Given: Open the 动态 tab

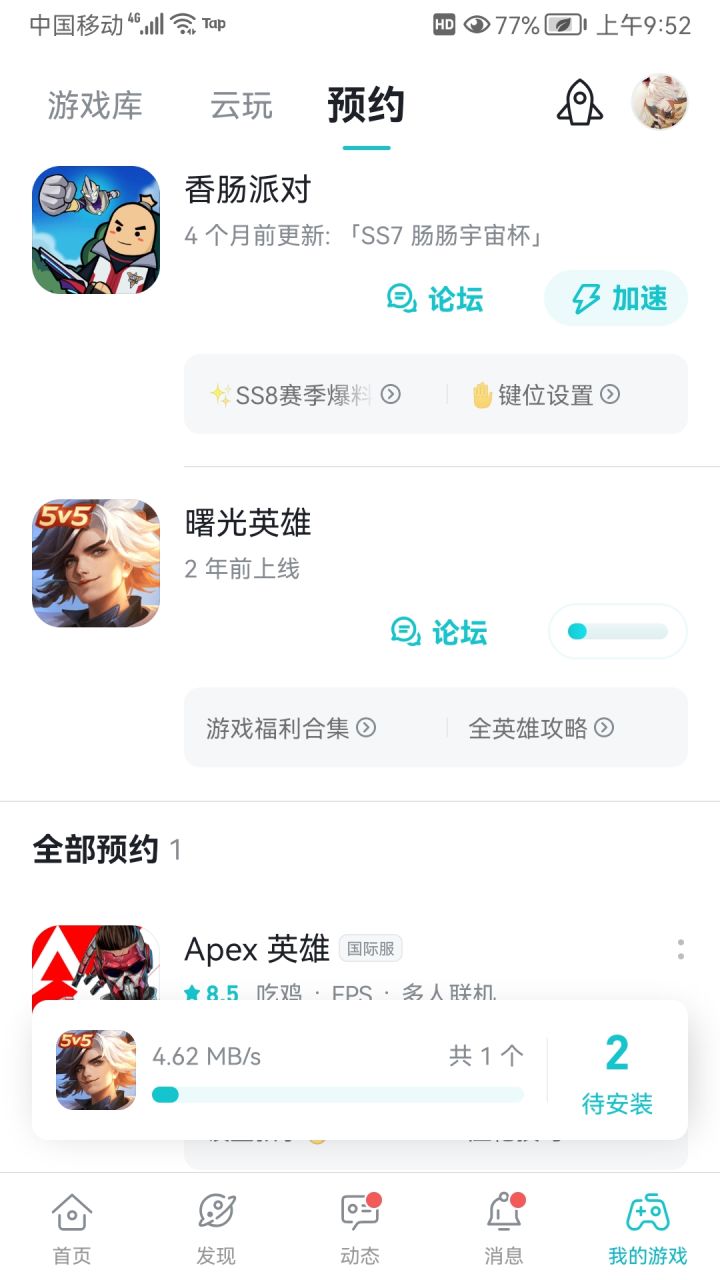Looking at the screenshot, I should [360, 1228].
